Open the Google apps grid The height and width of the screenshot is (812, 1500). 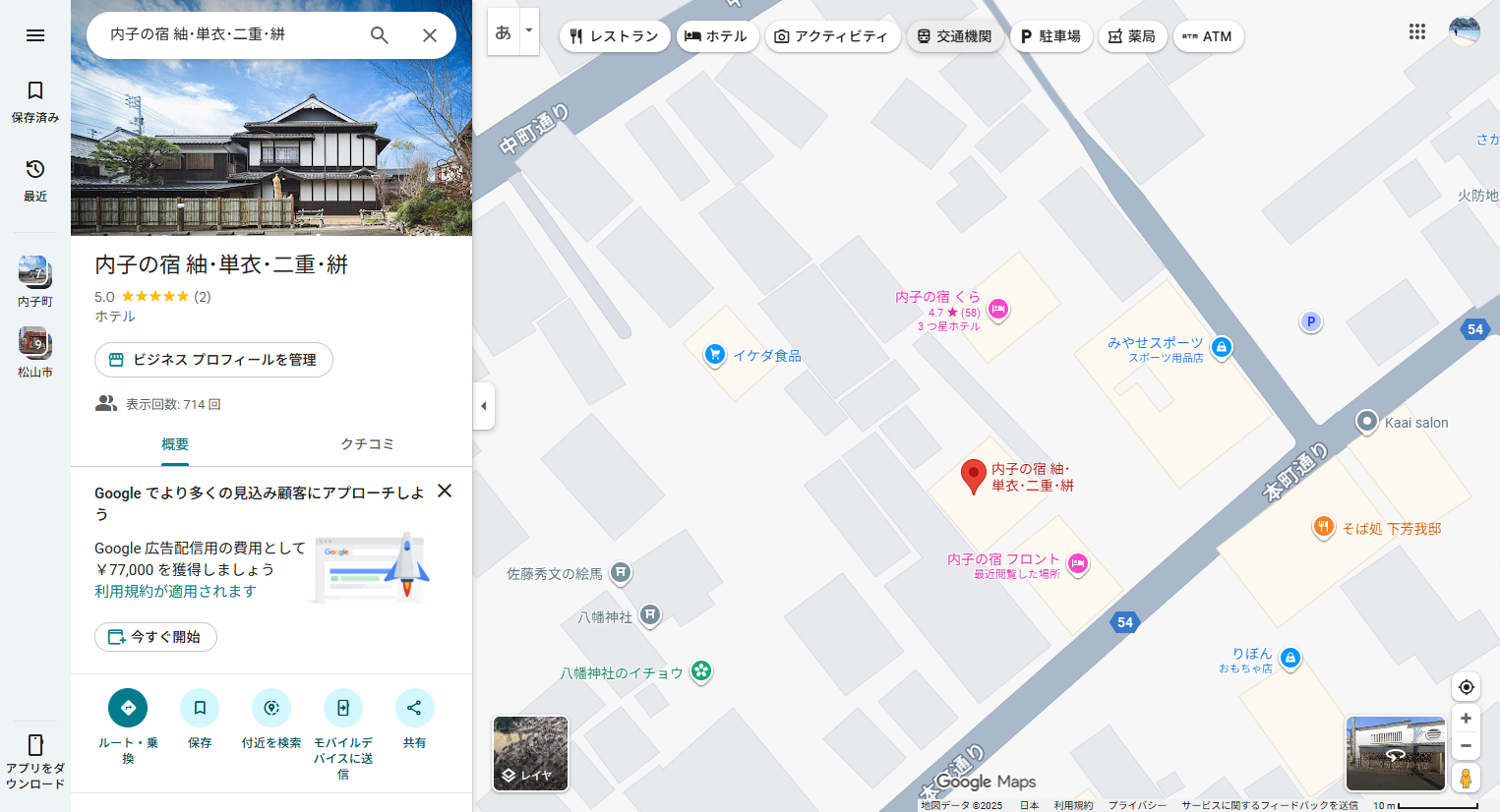point(1416,31)
